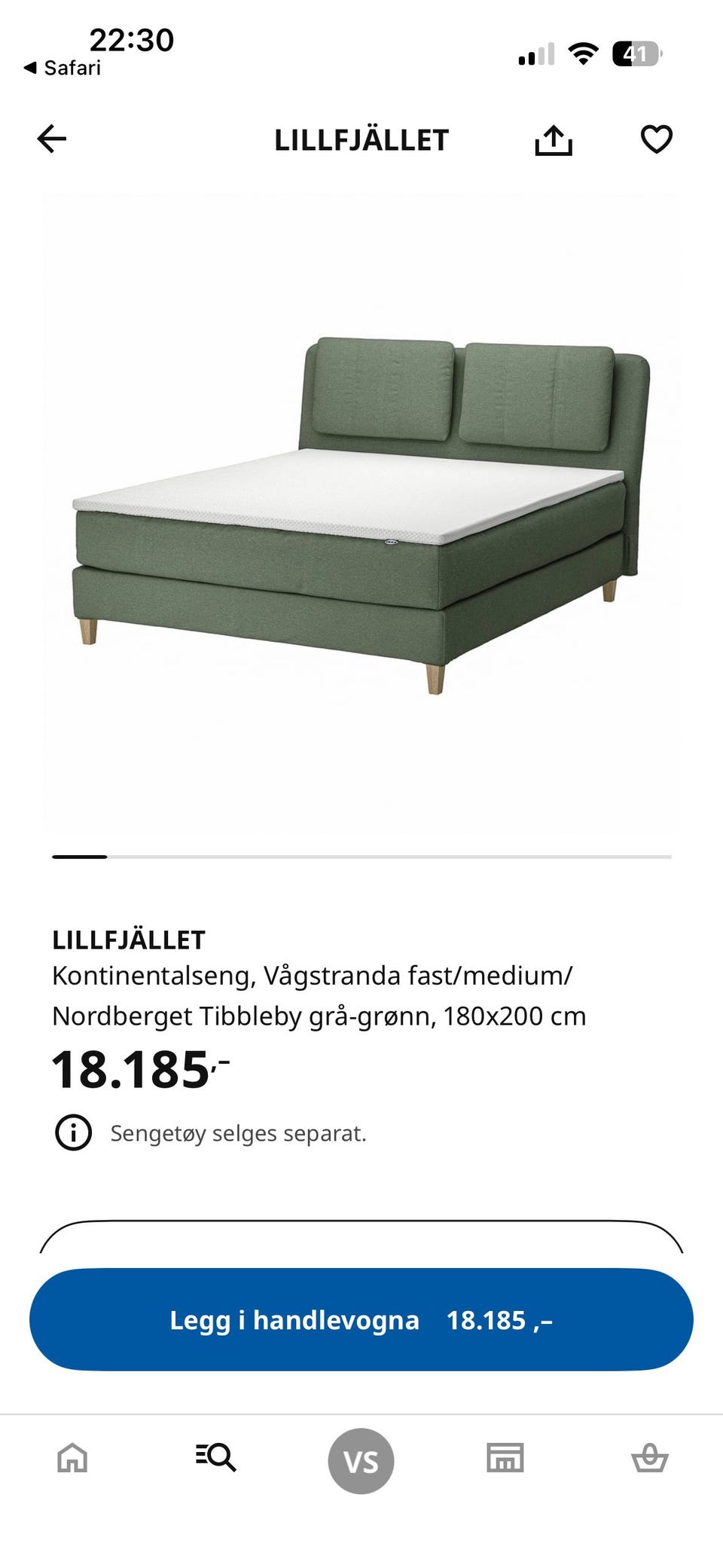The width and height of the screenshot is (723, 1568).
Task: Tap the Sengetøy selges separat notice
Action: point(237,1132)
